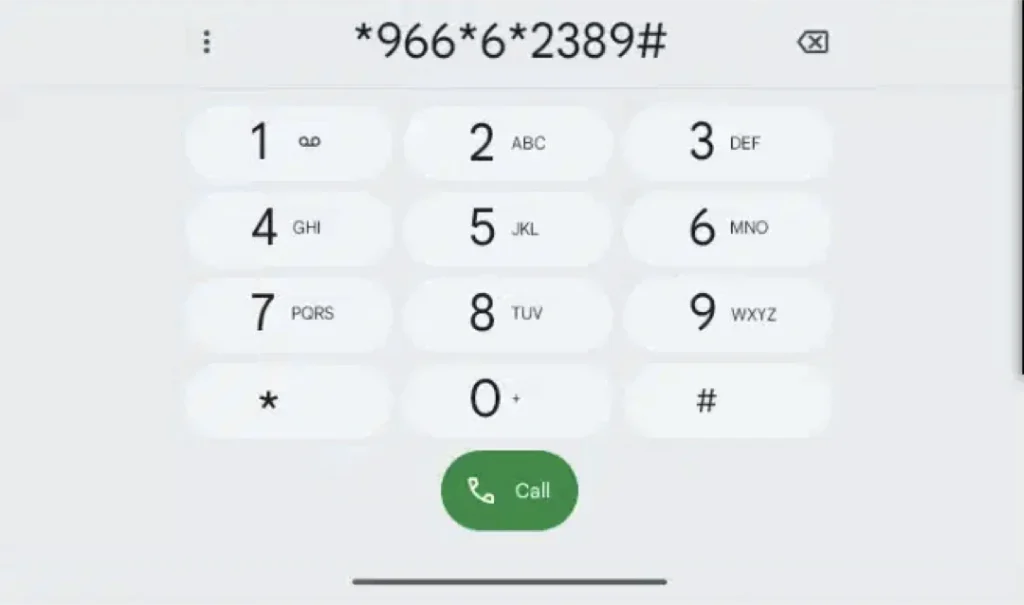The image size is (1024, 605).
Task: Hit the 9 WXYZ key
Action: (x=727, y=314)
